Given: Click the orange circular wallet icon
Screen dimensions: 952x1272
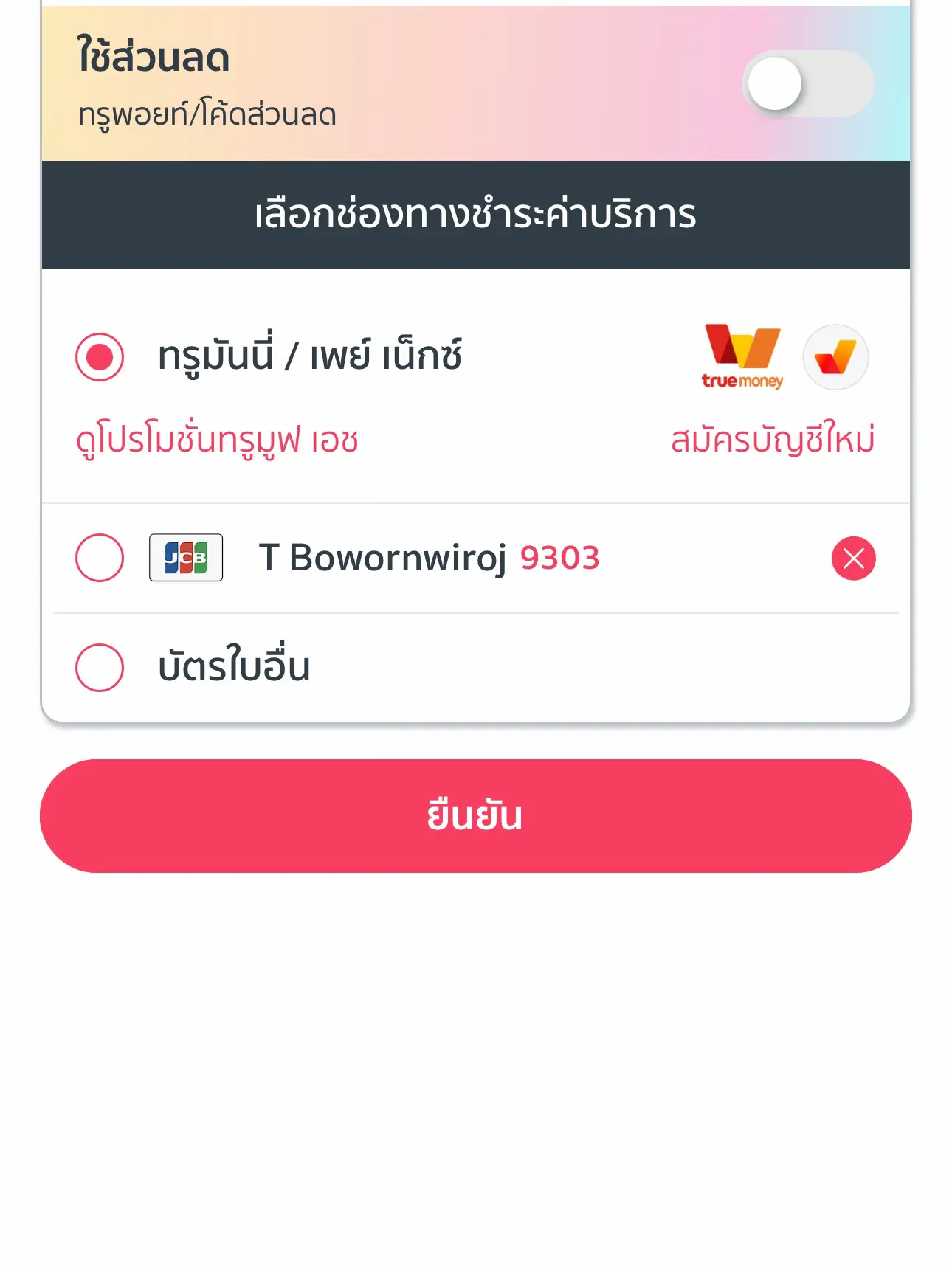Looking at the screenshot, I should (x=835, y=357).
